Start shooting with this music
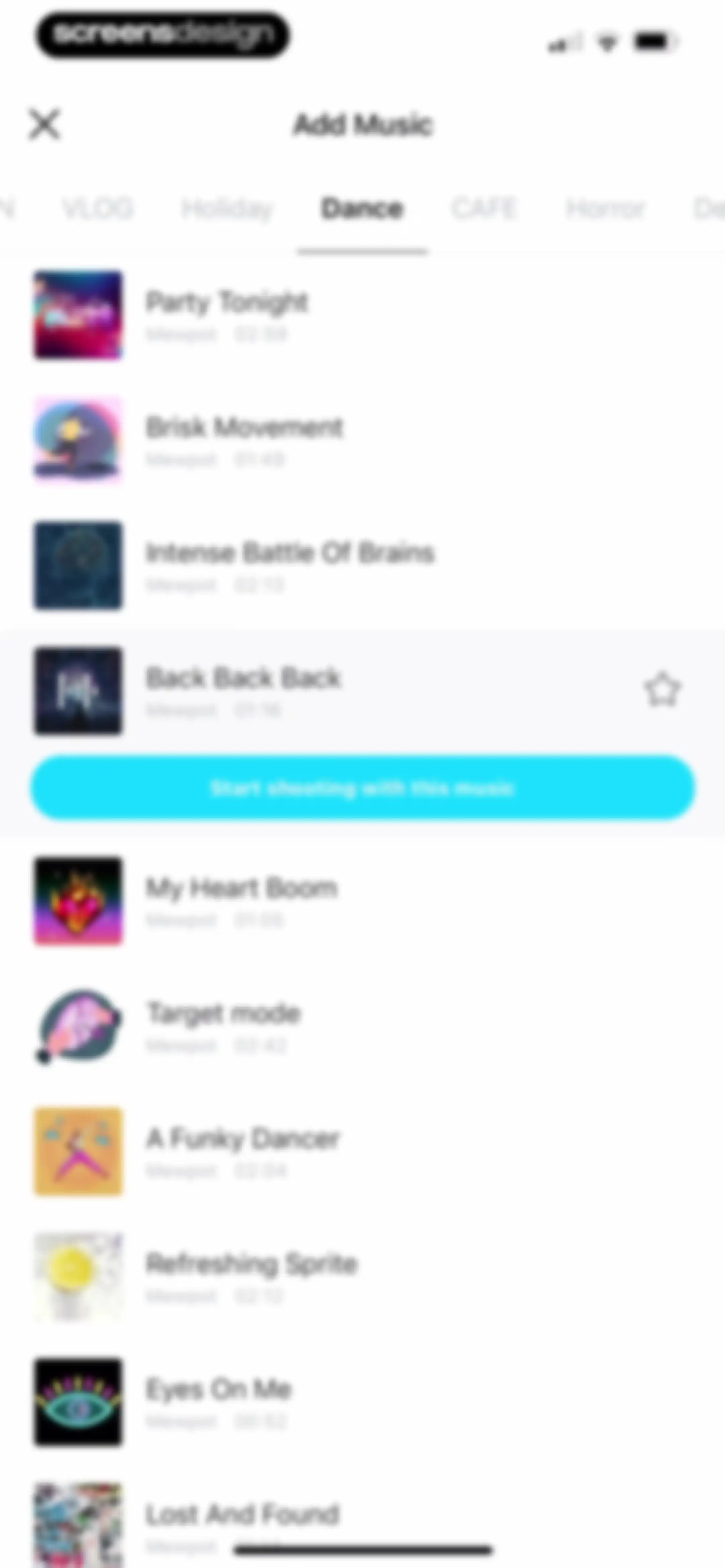The width and height of the screenshot is (725, 1568). point(363,788)
